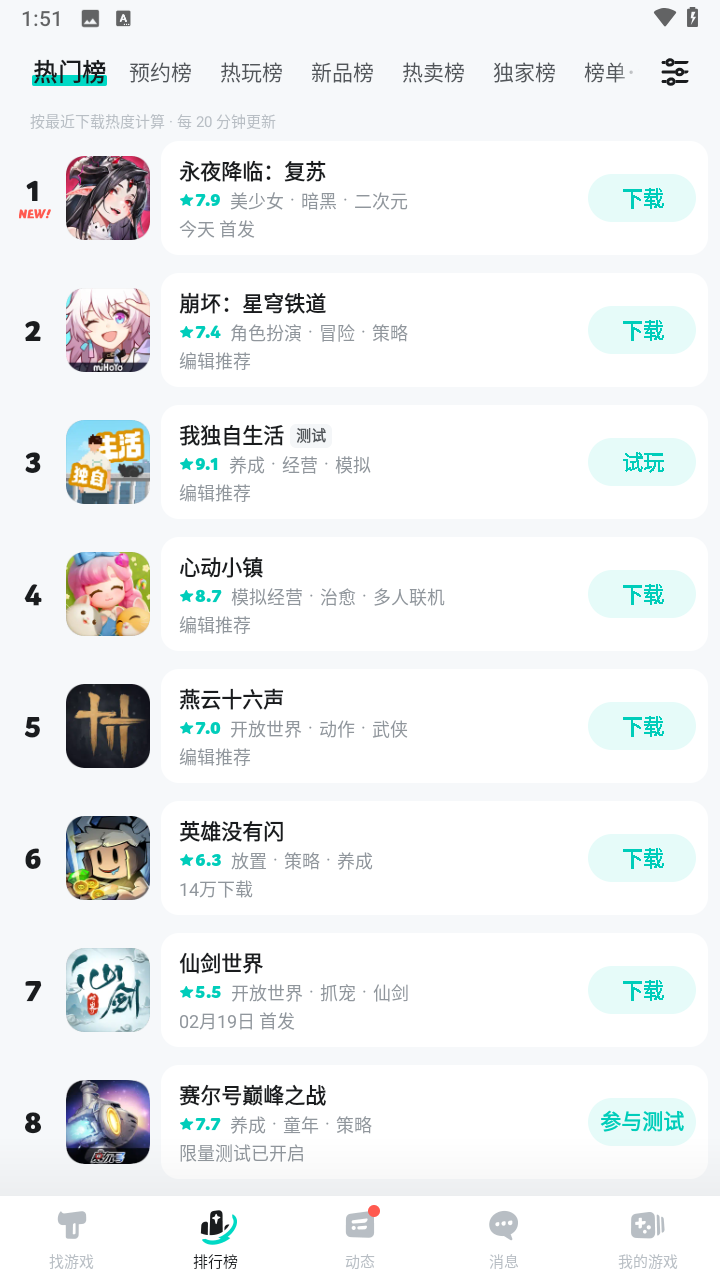This screenshot has height=1280, width=720.
Task: Switch to the 预约榜 tab
Action: pos(160,73)
